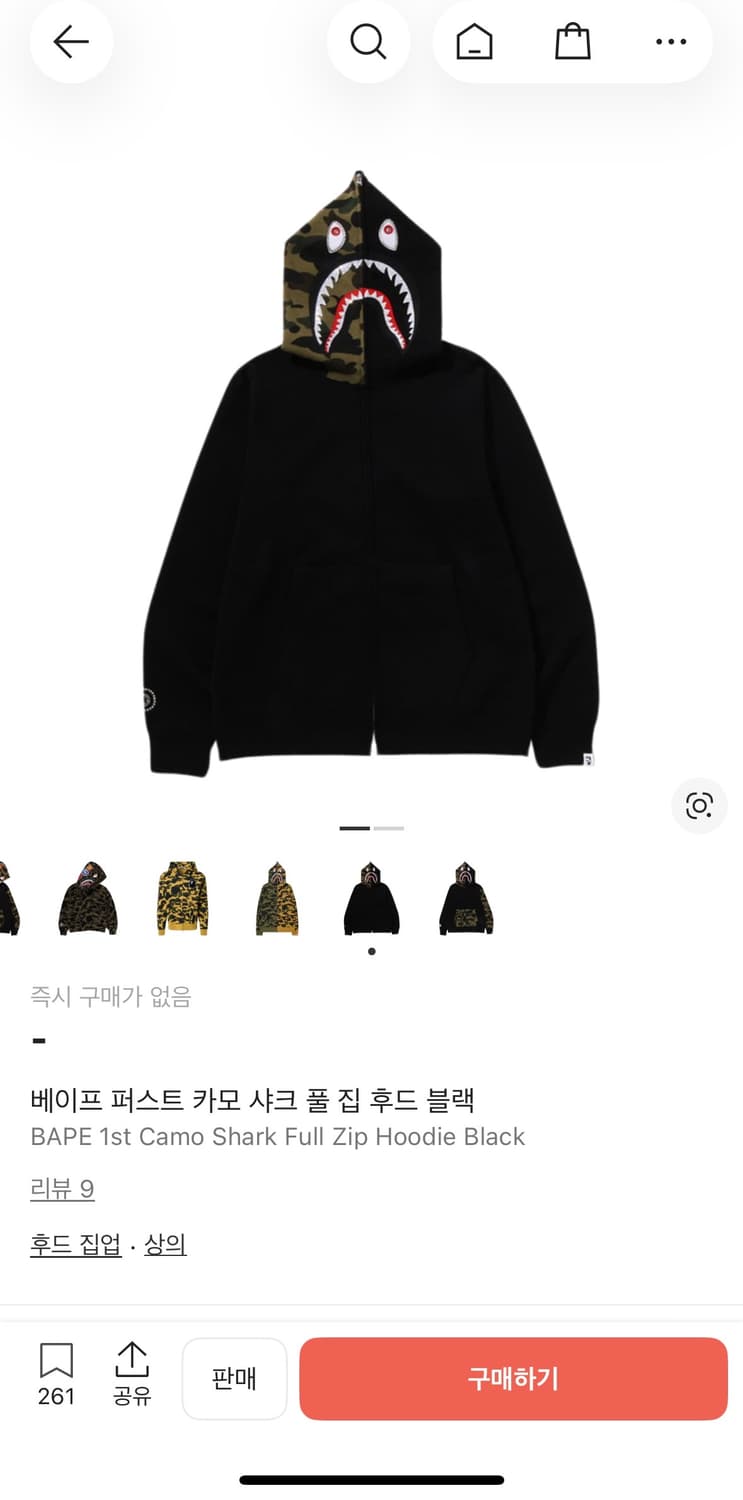The width and height of the screenshot is (743, 1500).
Task: View the purple shark hood thumbnail
Action: click(x=86, y=897)
